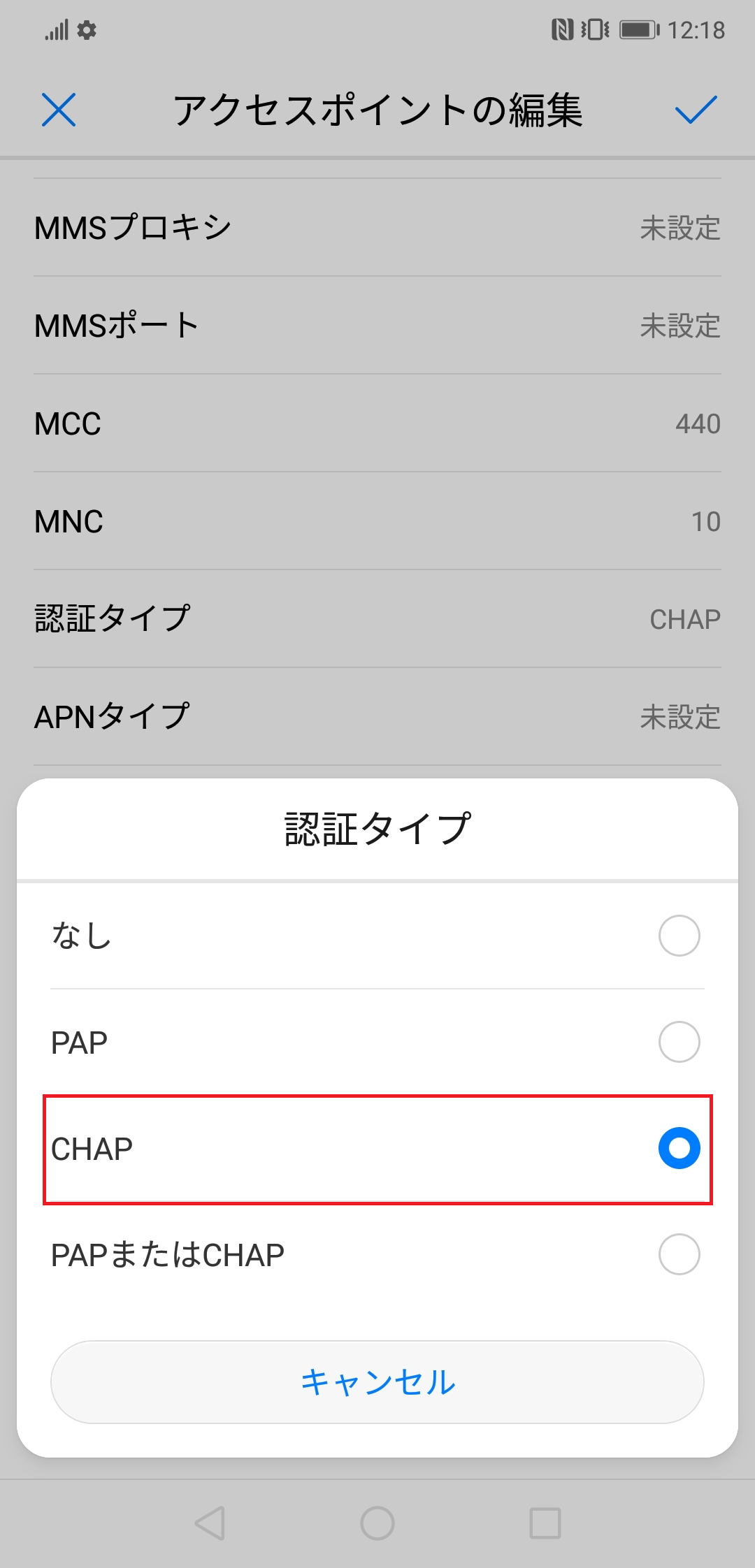Choose the PAPまたはCHAP option
This screenshot has width=755, height=1568.
coord(377,1254)
